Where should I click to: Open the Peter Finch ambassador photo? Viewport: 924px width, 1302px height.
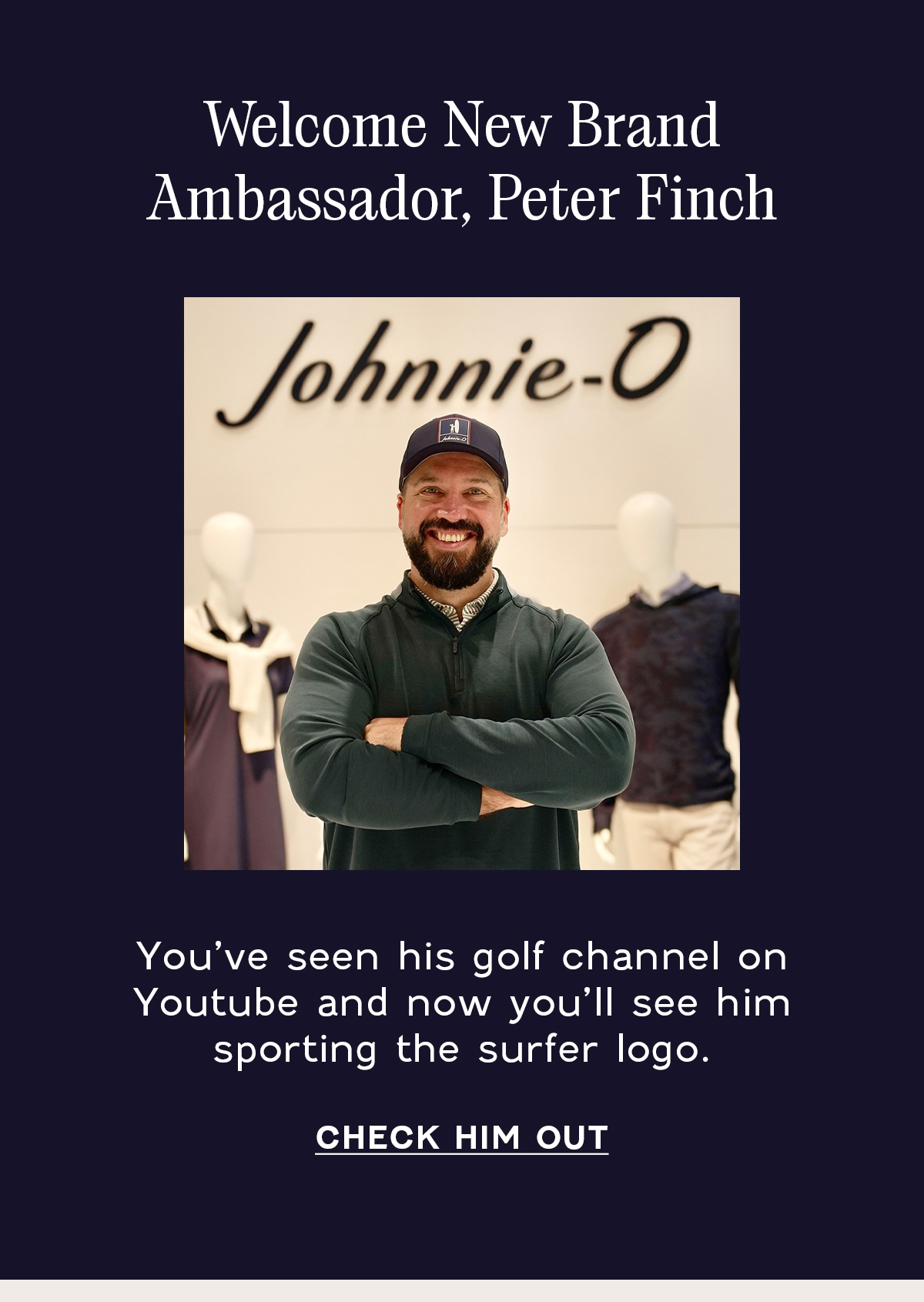[461, 583]
